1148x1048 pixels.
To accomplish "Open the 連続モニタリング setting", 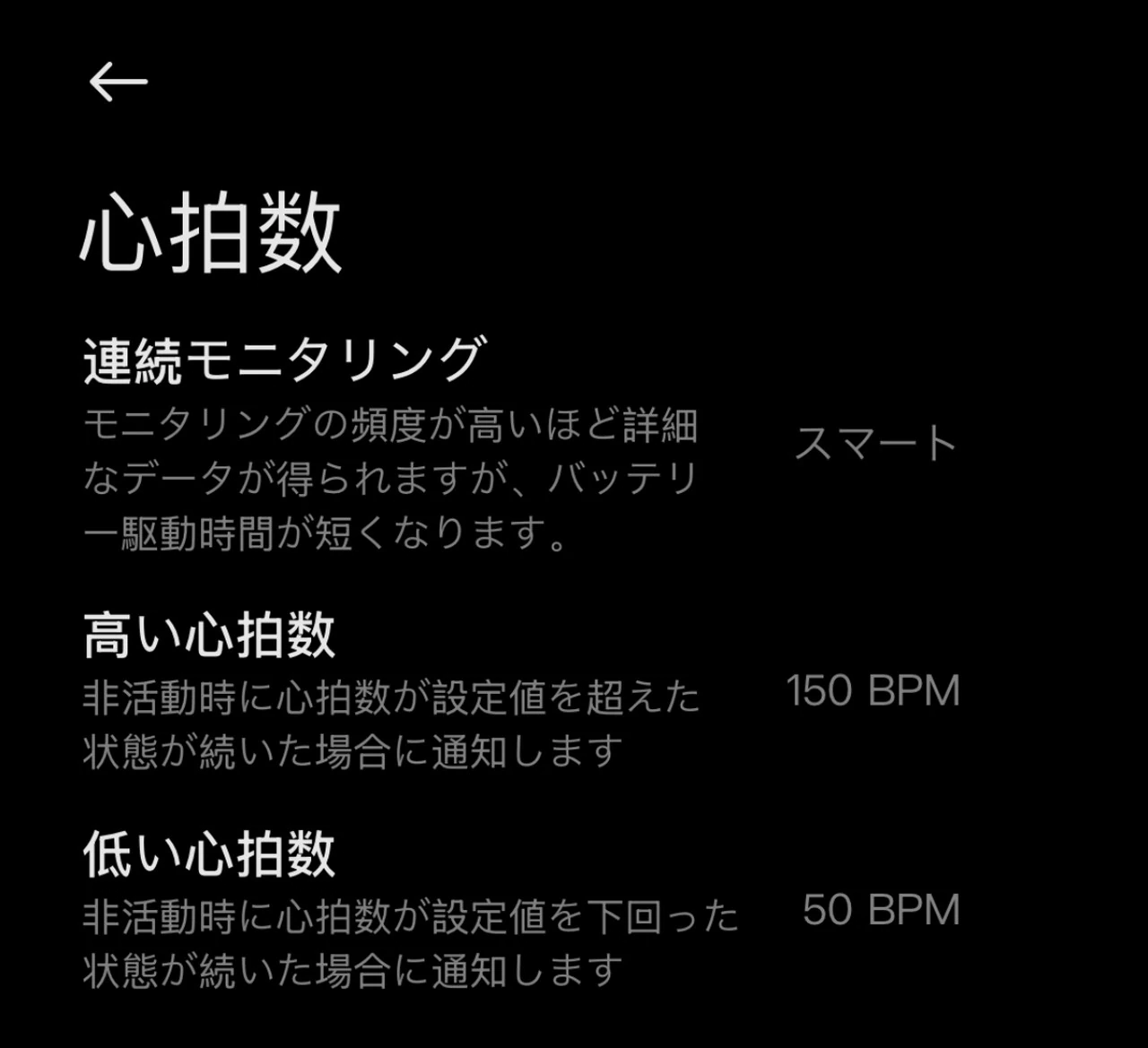I will [x=285, y=360].
